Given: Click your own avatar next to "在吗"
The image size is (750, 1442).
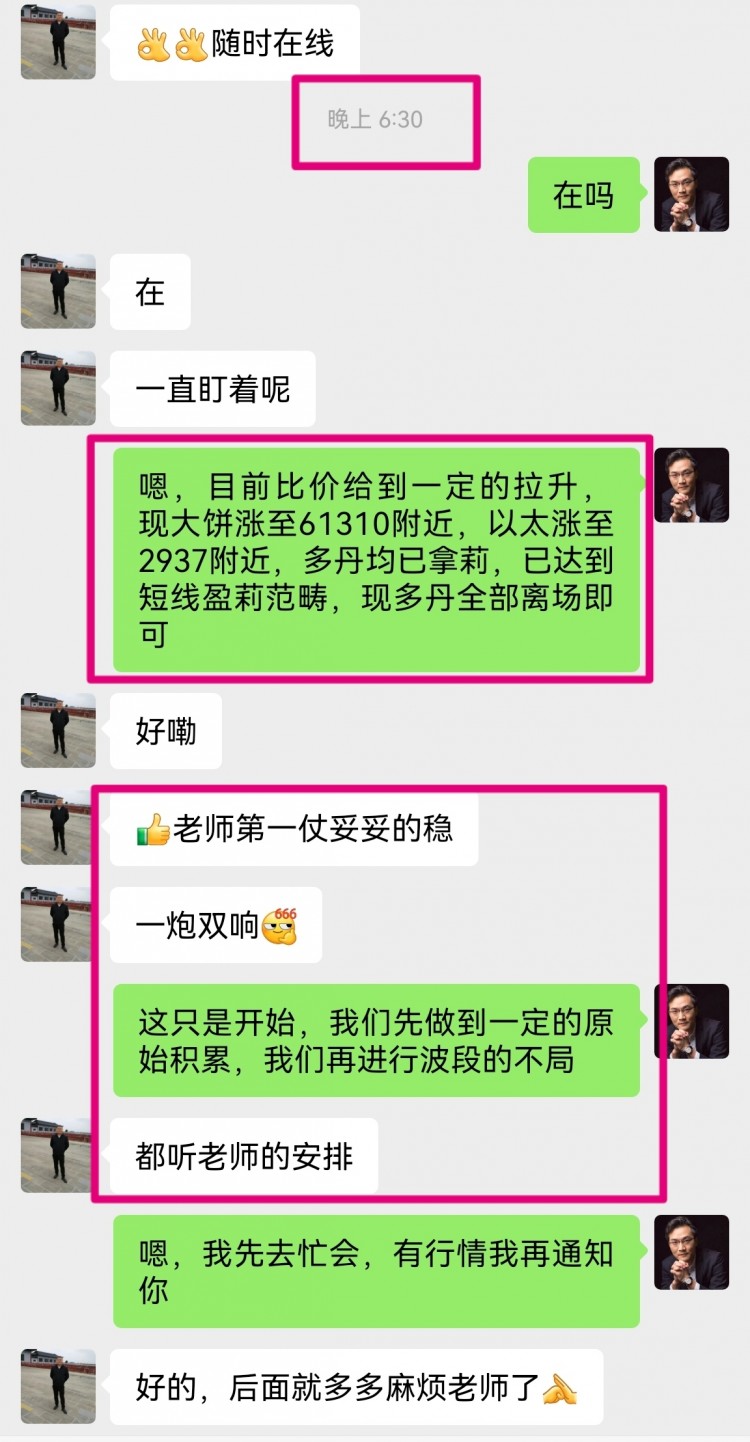Looking at the screenshot, I should tap(692, 196).
